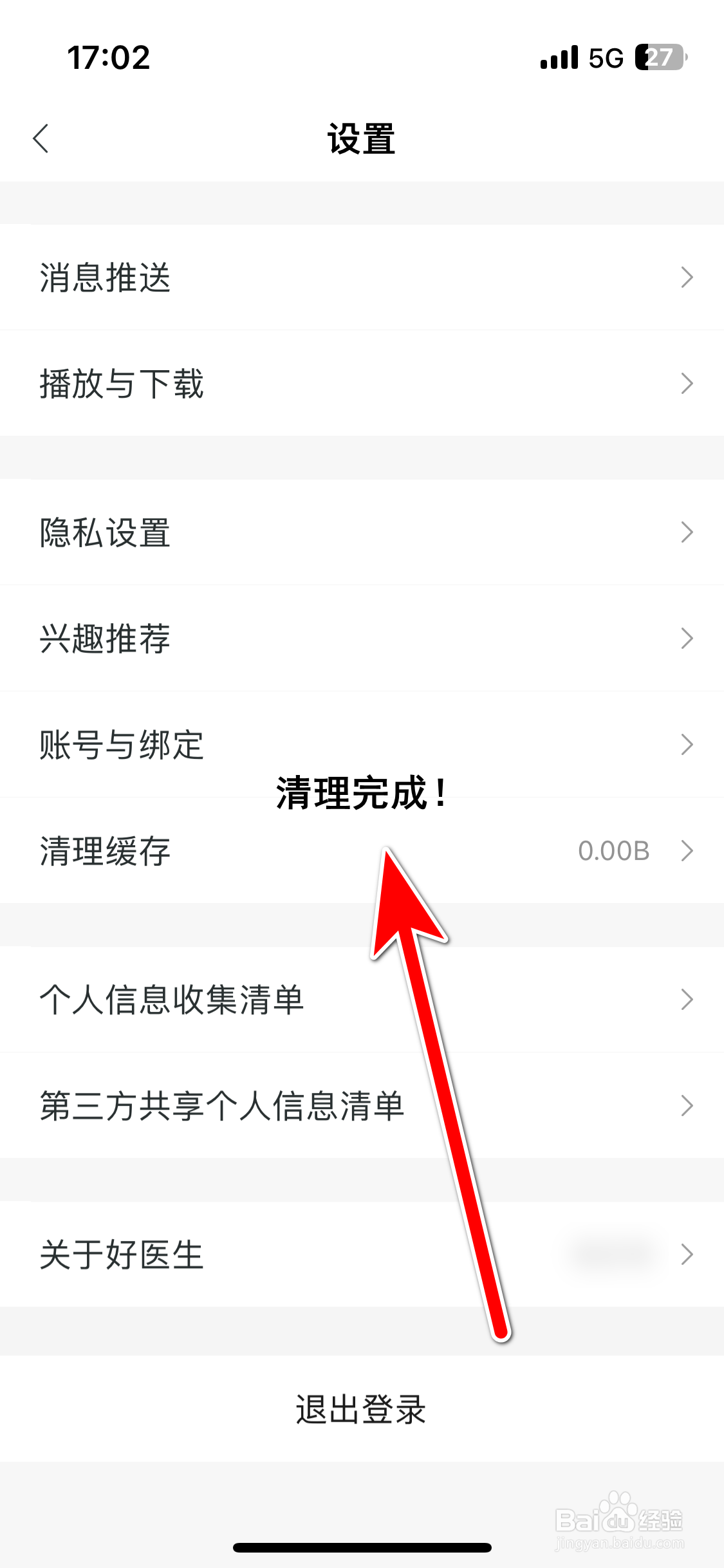
Task: Expand the chevron beside 隐私设置
Action: (686, 532)
